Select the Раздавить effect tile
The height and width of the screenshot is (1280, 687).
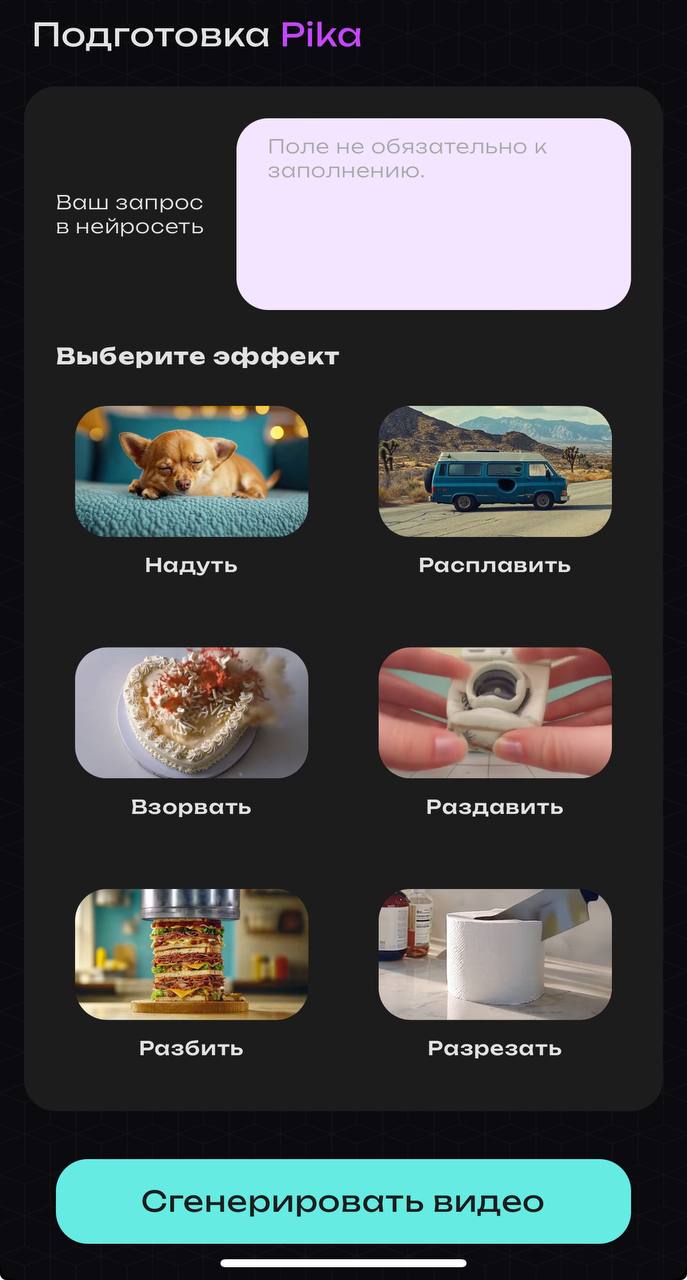click(494, 713)
